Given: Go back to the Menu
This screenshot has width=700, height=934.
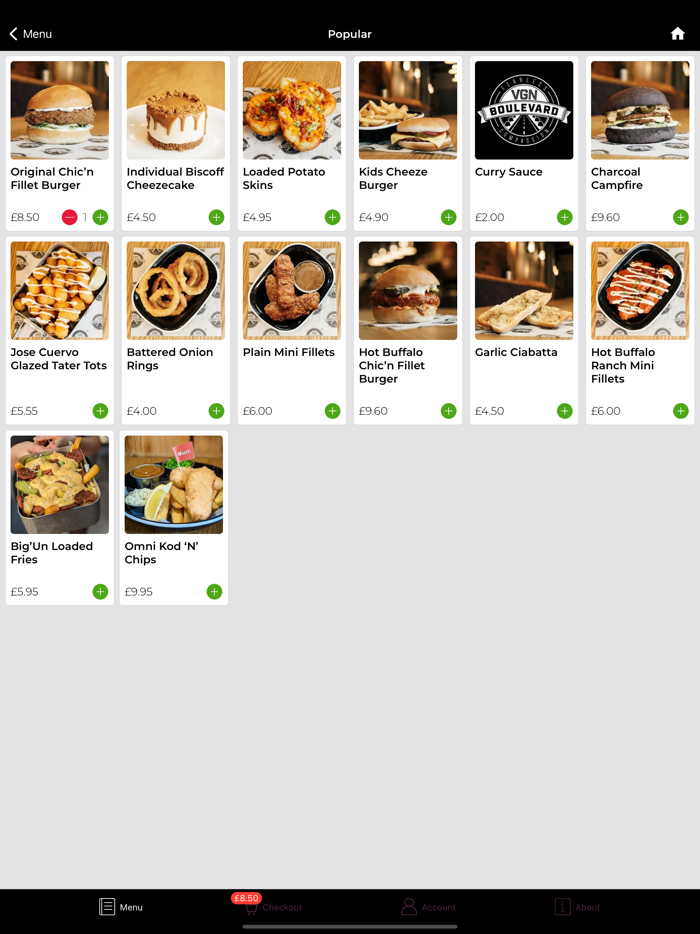Looking at the screenshot, I should click(x=30, y=34).
